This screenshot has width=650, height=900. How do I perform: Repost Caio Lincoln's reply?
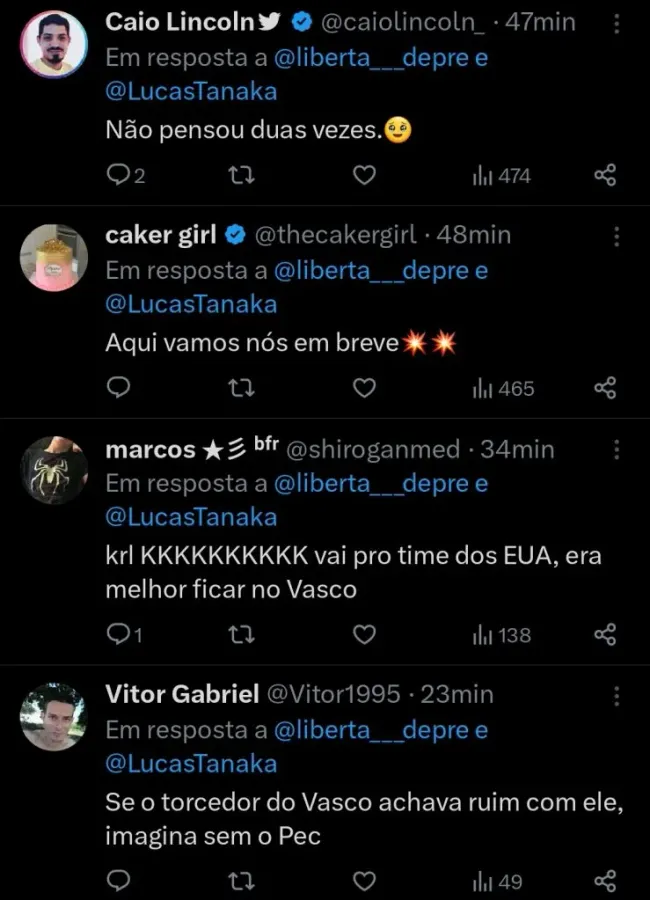coord(241,176)
